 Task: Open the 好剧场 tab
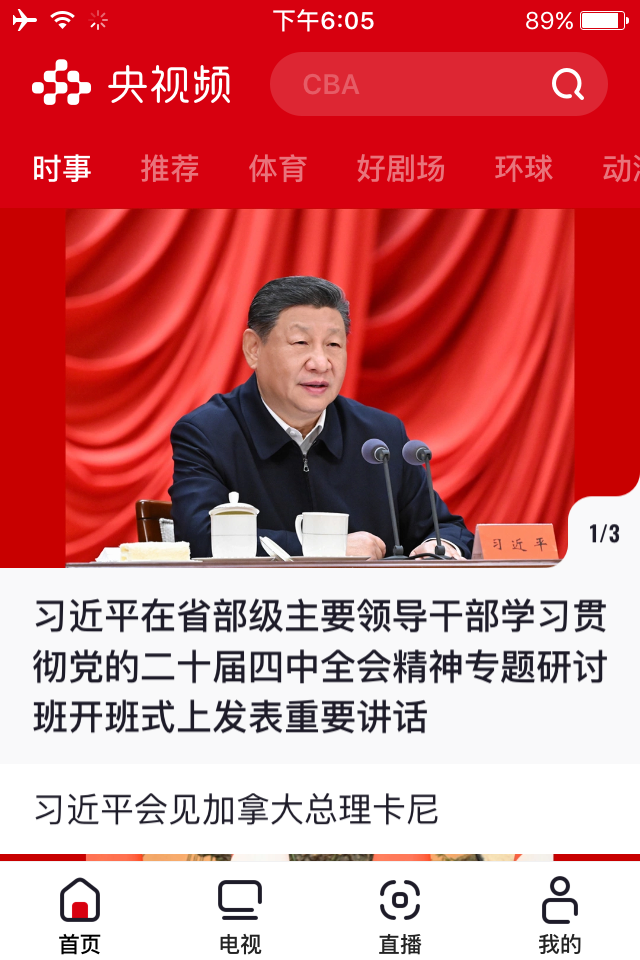[400, 169]
